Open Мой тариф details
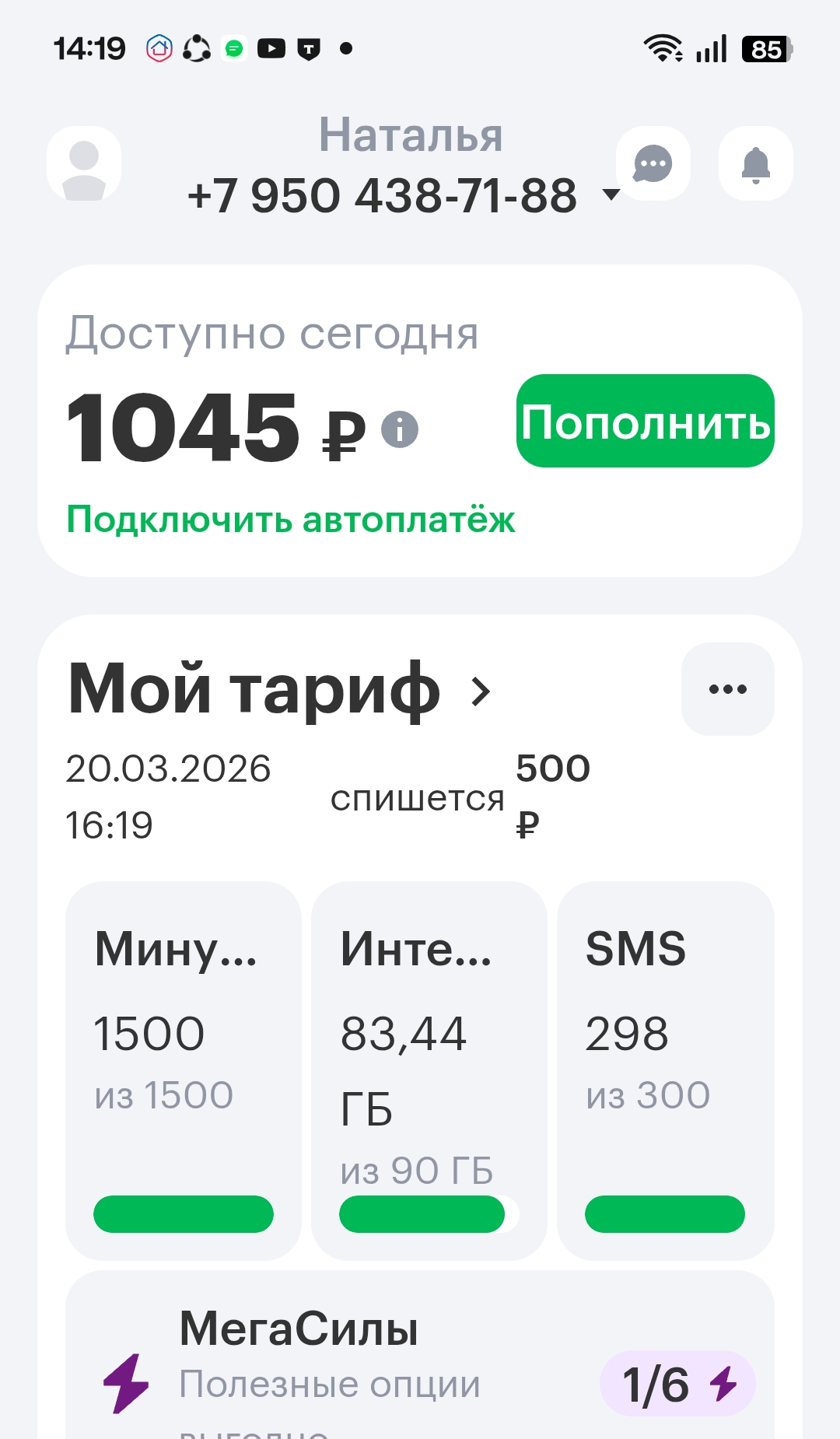Viewport: 840px width, 1439px height. 280,689
